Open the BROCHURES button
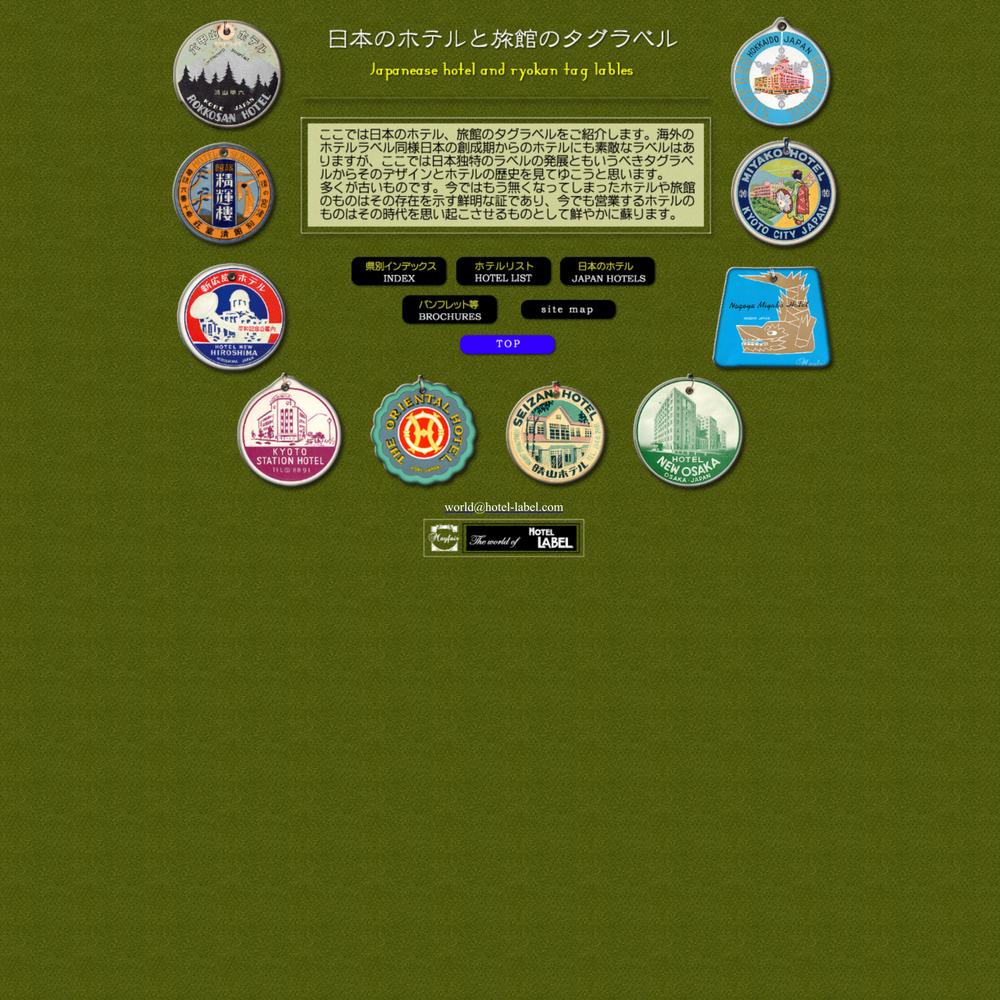 click(x=449, y=310)
